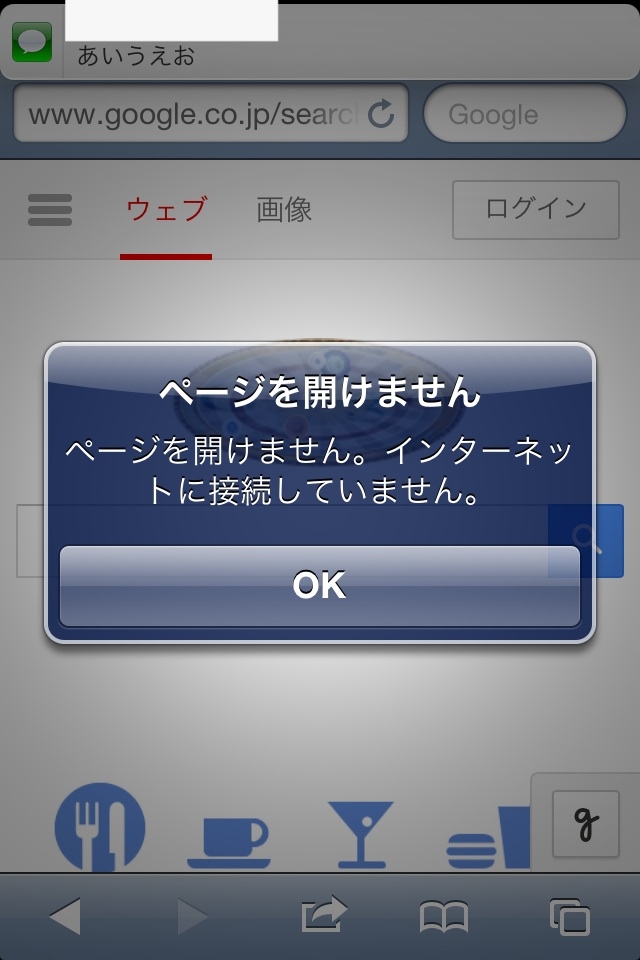Open the cocktail glass bar icon
The height and width of the screenshot is (960, 640).
[361, 833]
